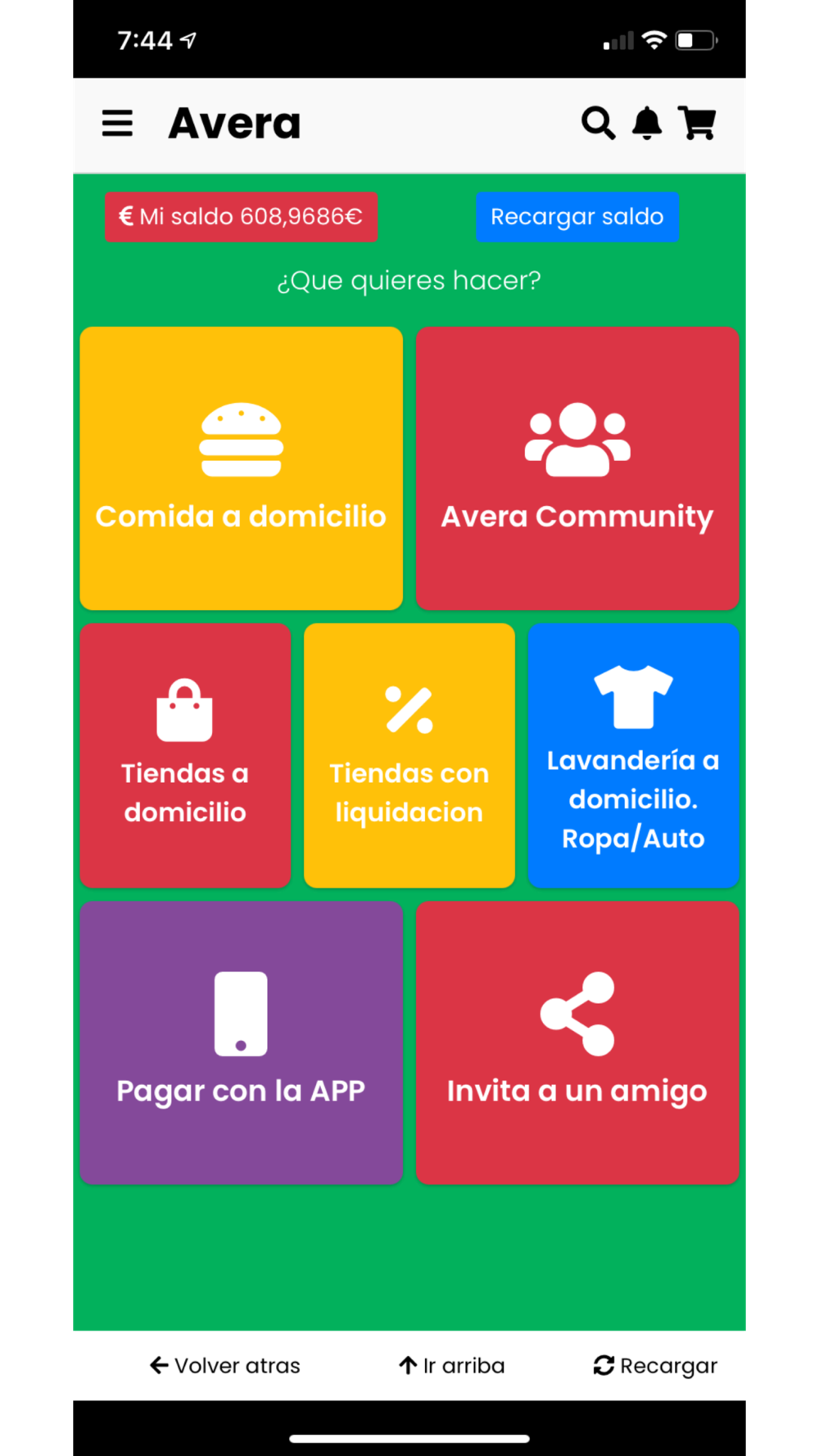The width and height of the screenshot is (819, 1456).
Task: Choose Tiendas a domicilio
Action: (x=185, y=755)
